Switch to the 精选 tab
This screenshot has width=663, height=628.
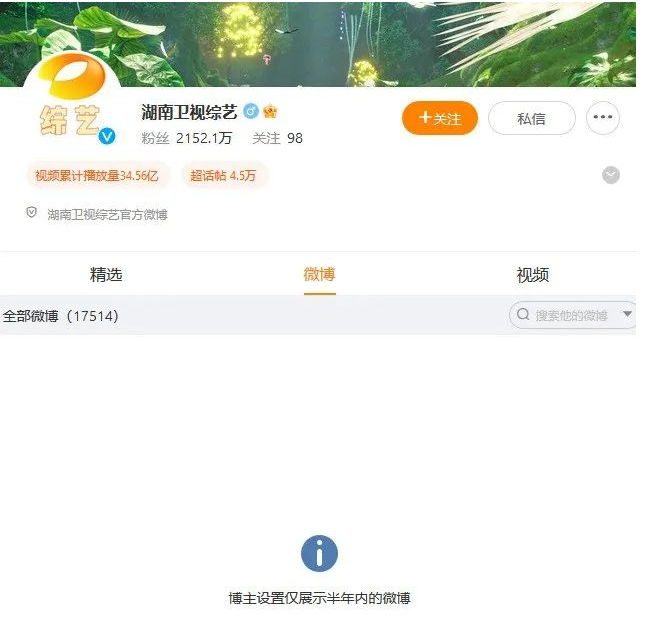point(106,275)
